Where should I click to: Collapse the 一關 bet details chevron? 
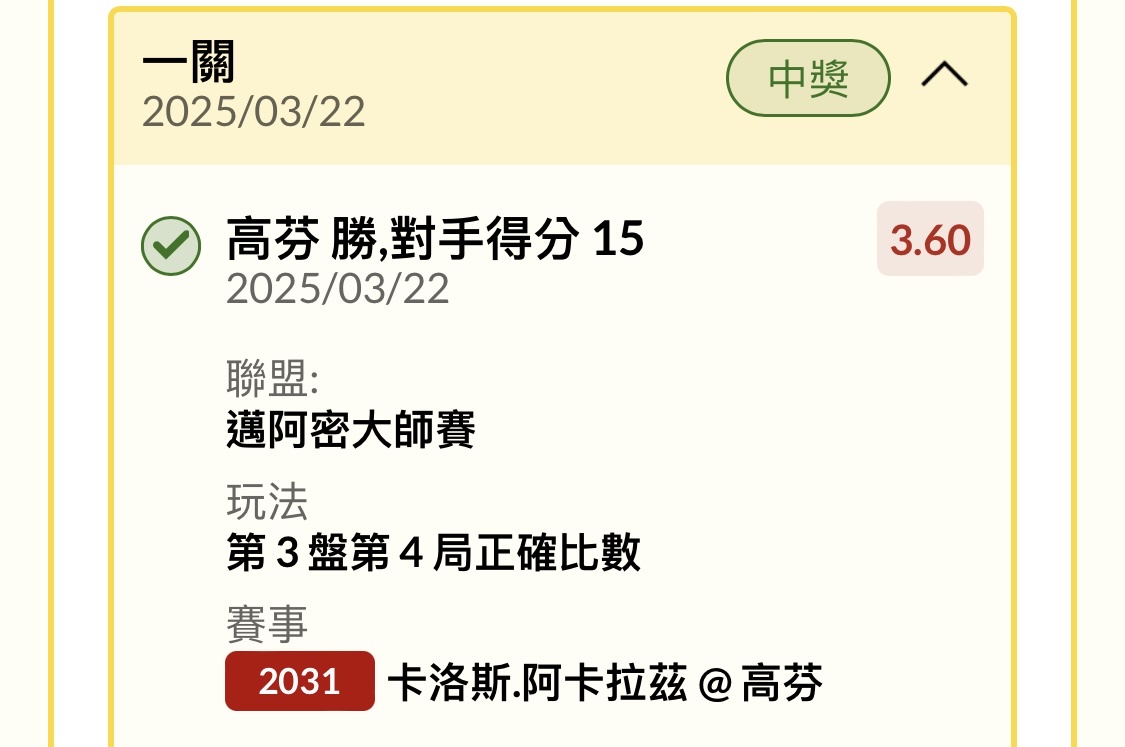pos(944,76)
